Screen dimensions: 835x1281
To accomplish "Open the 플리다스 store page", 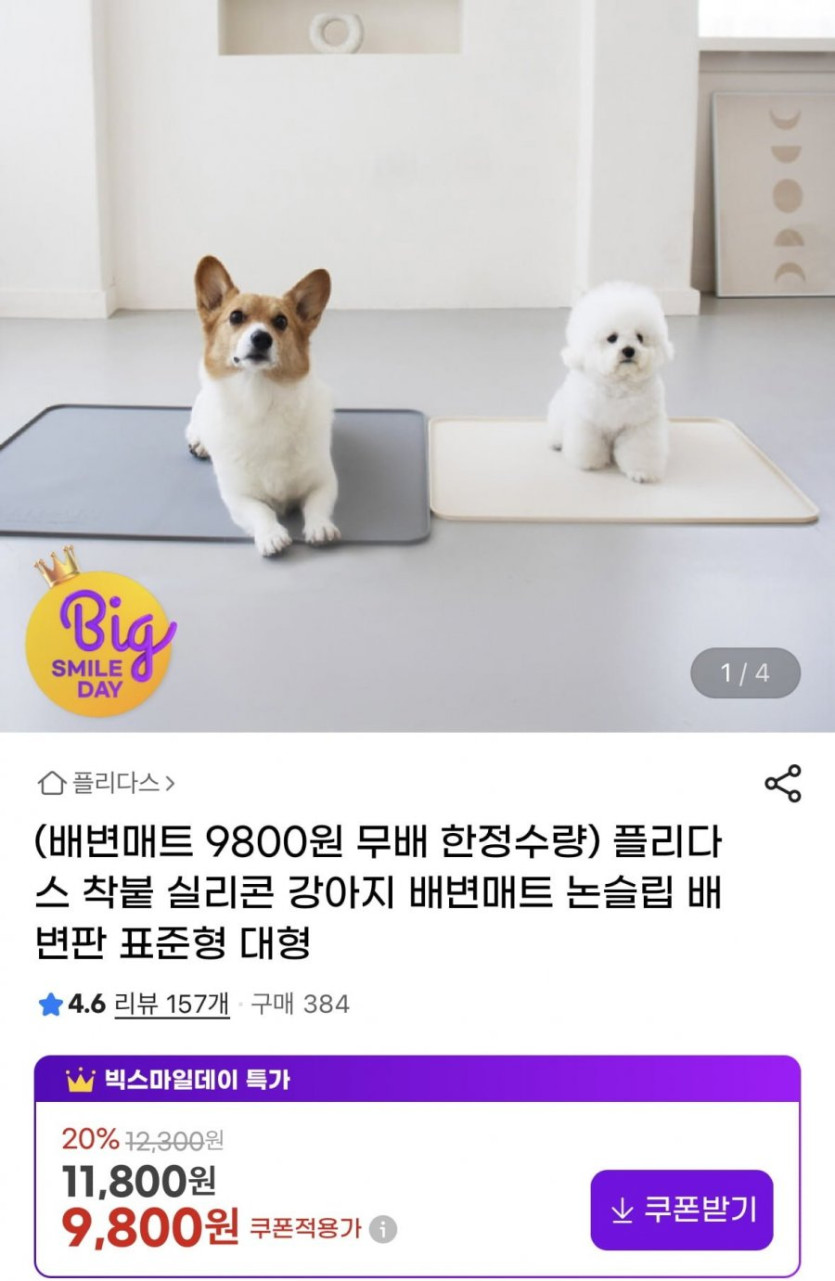I will pyautogui.click(x=107, y=783).
